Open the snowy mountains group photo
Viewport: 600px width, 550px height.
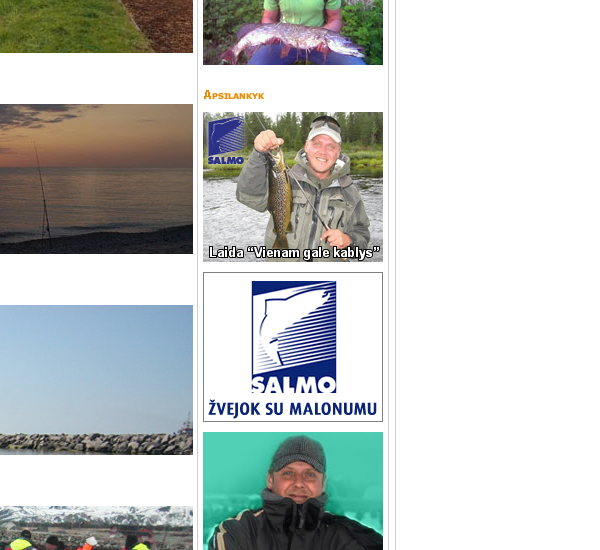pyautogui.click(x=96, y=528)
